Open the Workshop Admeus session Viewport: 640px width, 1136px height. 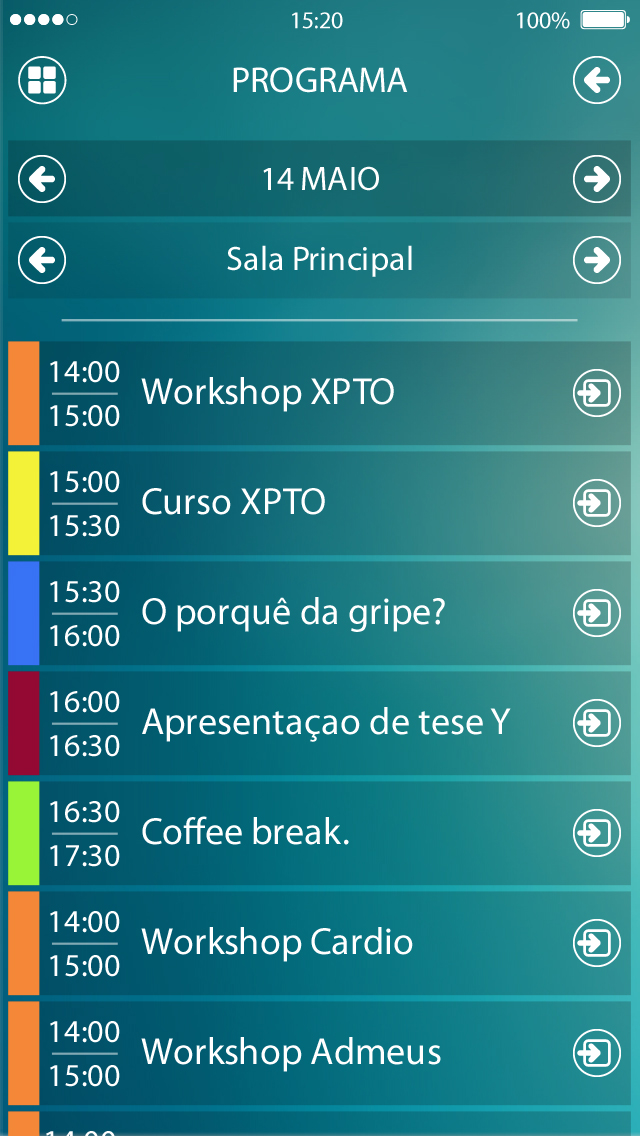pyautogui.click(x=596, y=1053)
